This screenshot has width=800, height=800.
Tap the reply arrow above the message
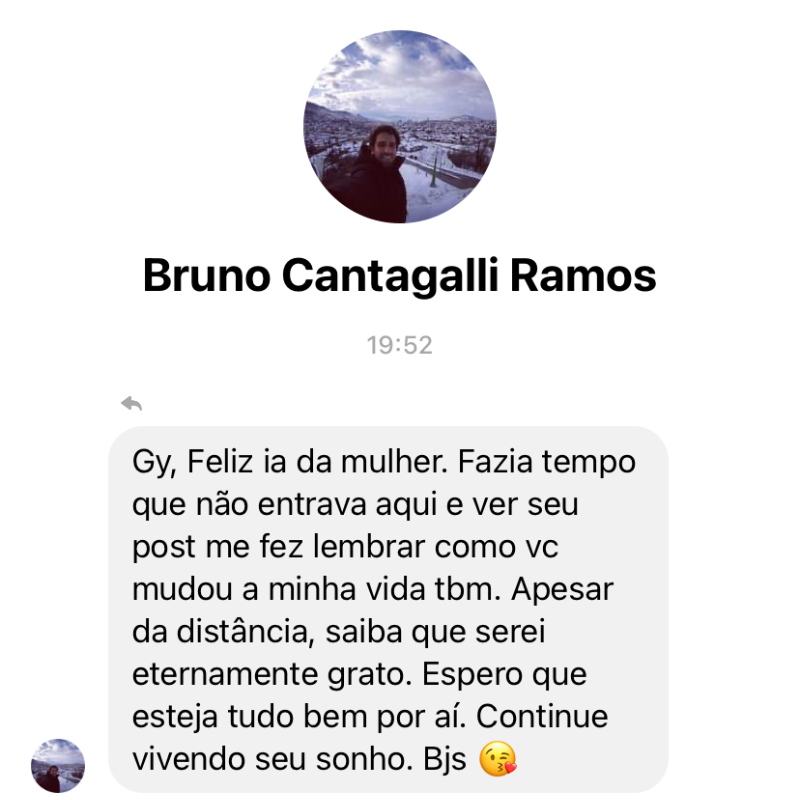[x=131, y=403]
